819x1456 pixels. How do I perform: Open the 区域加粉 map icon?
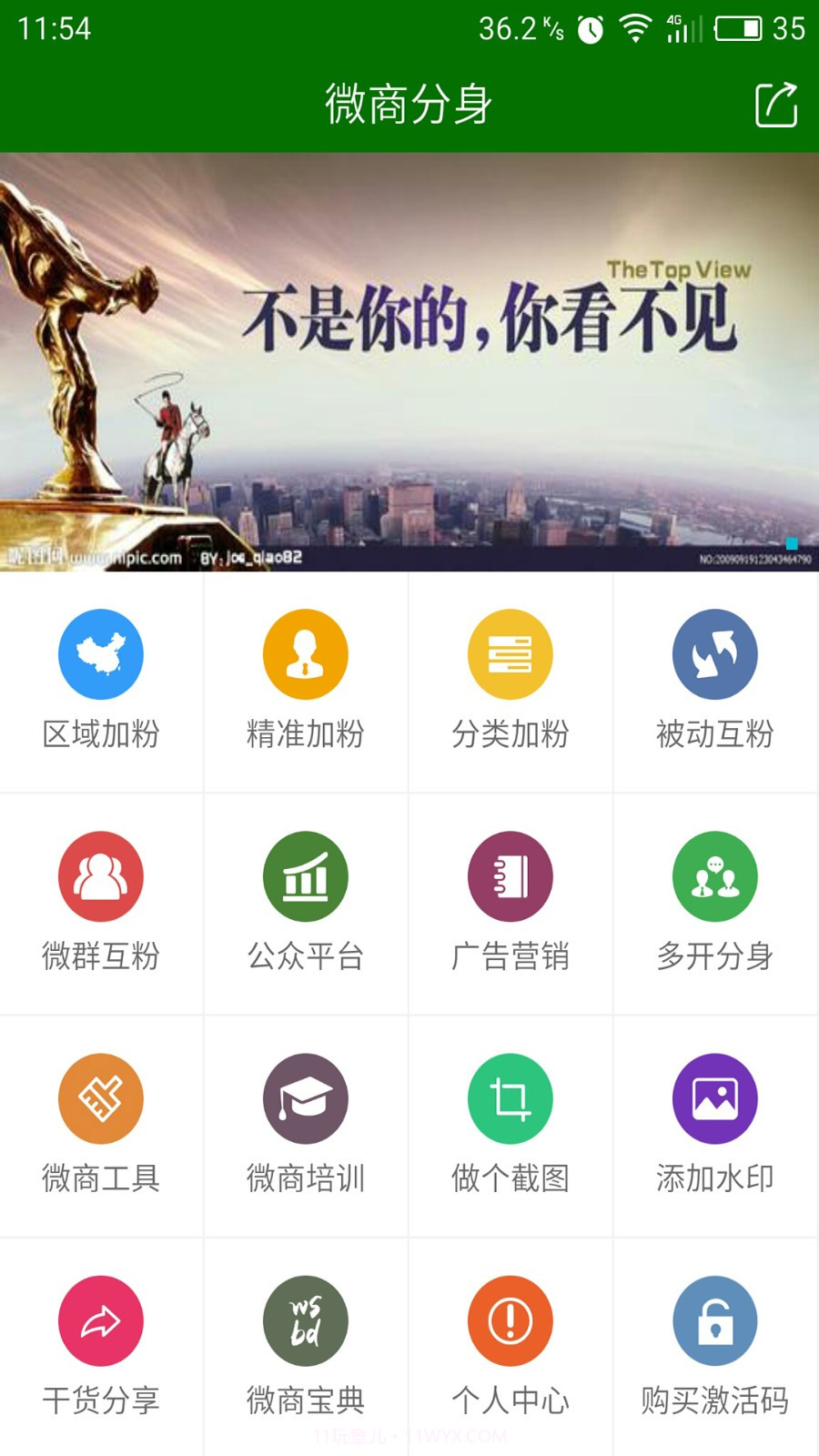pyautogui.click(x=101, y=653)
